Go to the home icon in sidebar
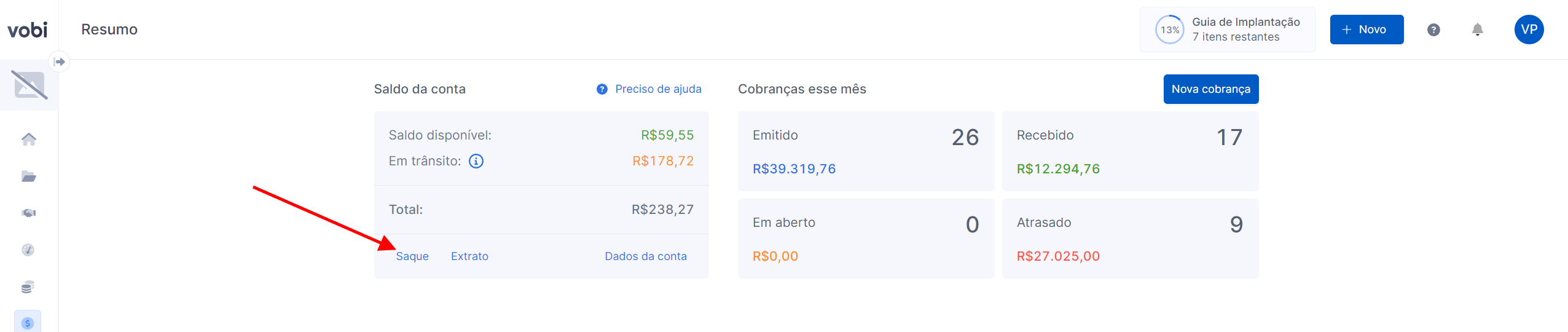The height and width of the screenshot is (332, 1568). [x=28, y=140]
